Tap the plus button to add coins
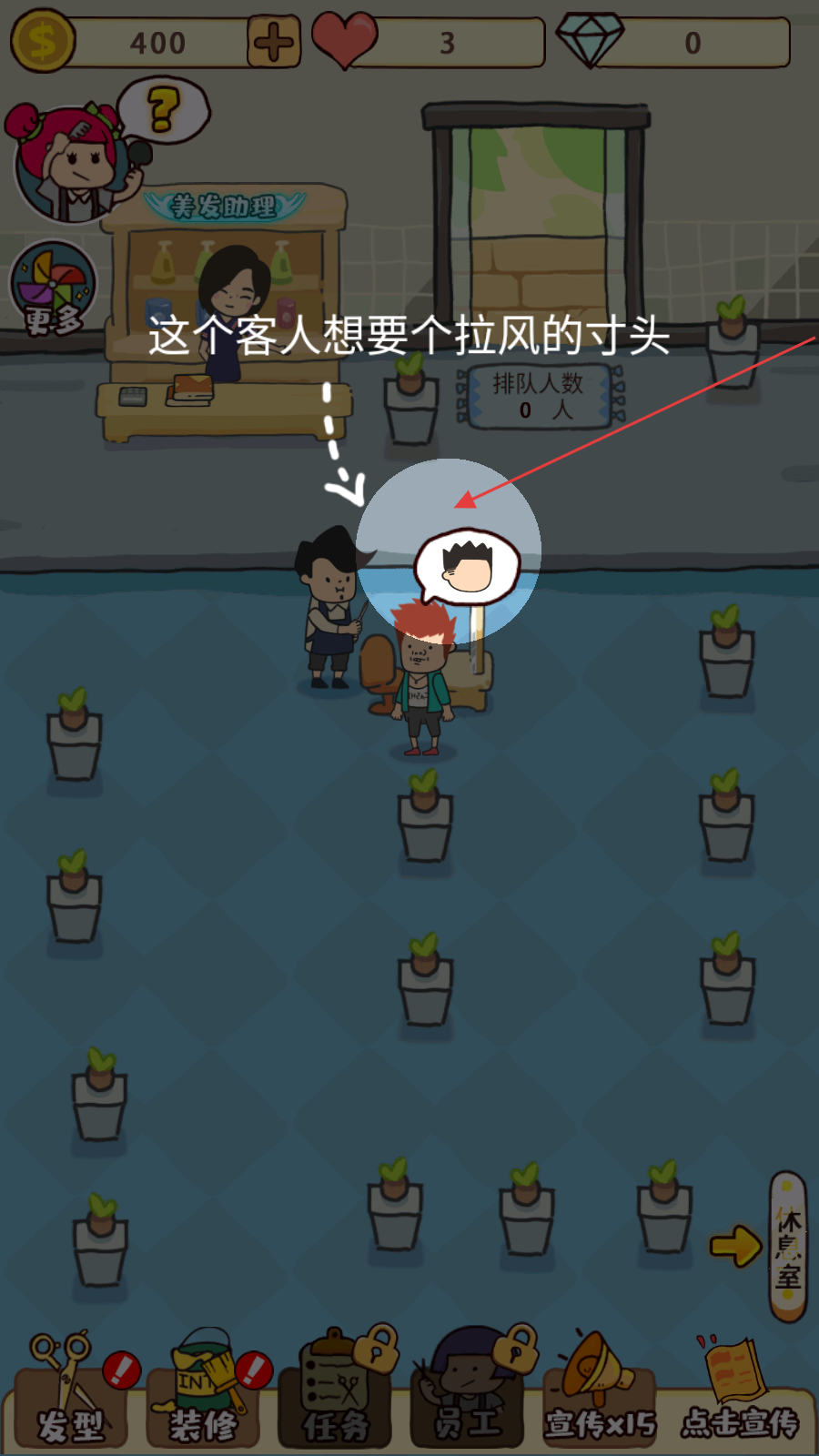The width and height of the screenshot is (819, 1456). coord(273,42)
